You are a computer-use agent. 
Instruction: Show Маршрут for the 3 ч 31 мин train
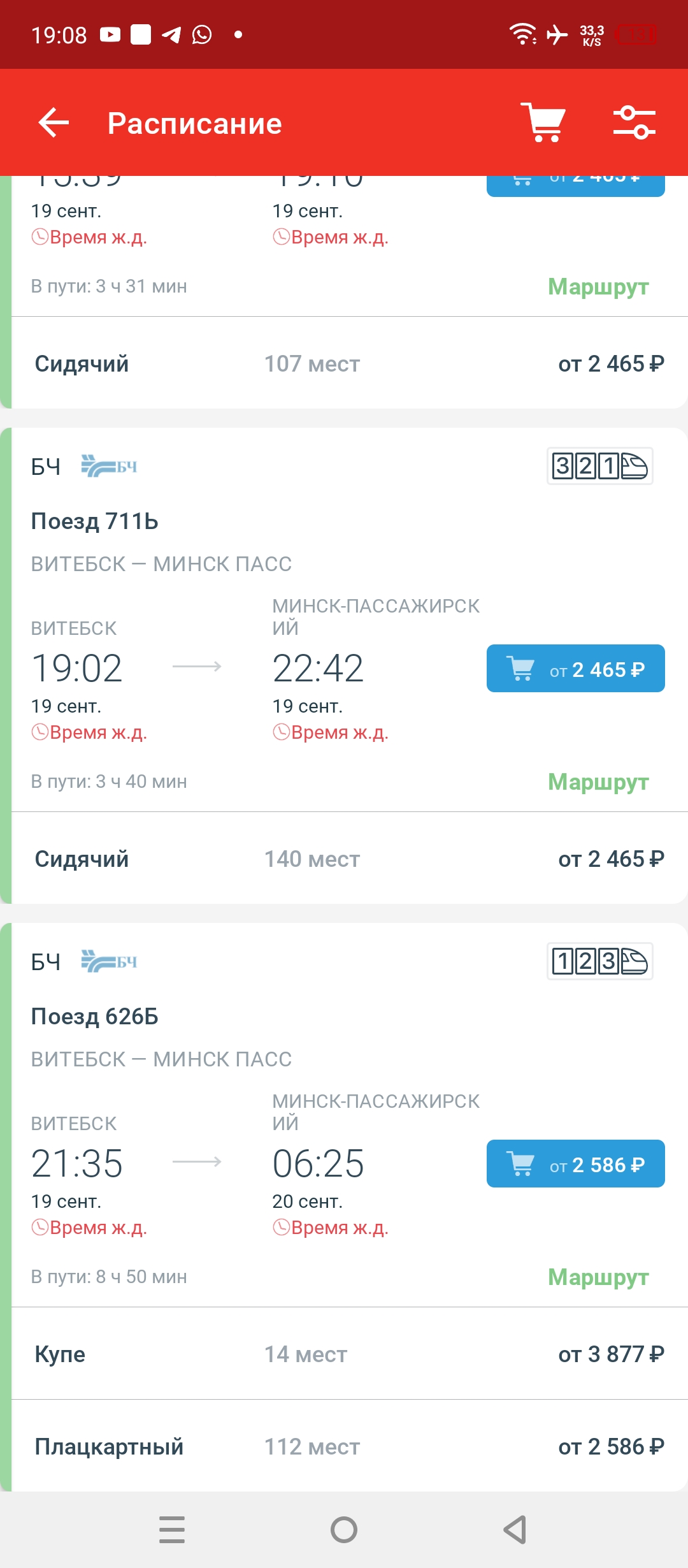pos(598,287)
